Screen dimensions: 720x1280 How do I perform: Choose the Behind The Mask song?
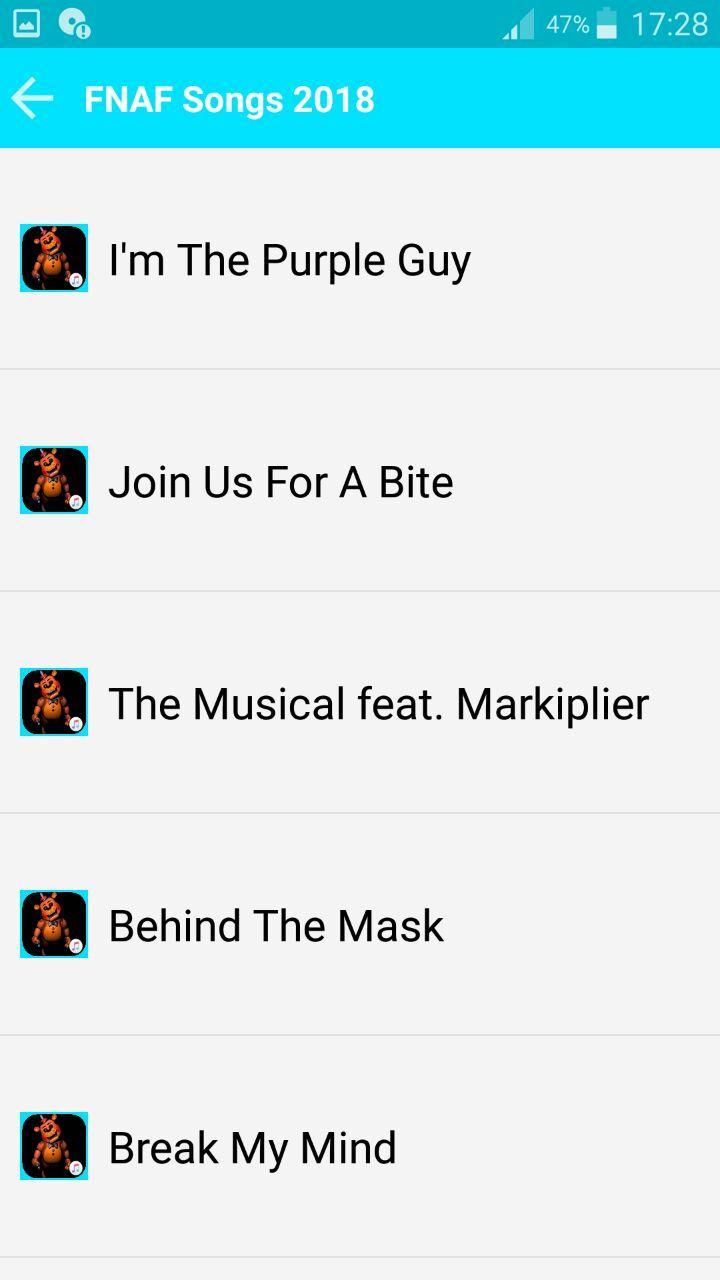click(275, 926)
